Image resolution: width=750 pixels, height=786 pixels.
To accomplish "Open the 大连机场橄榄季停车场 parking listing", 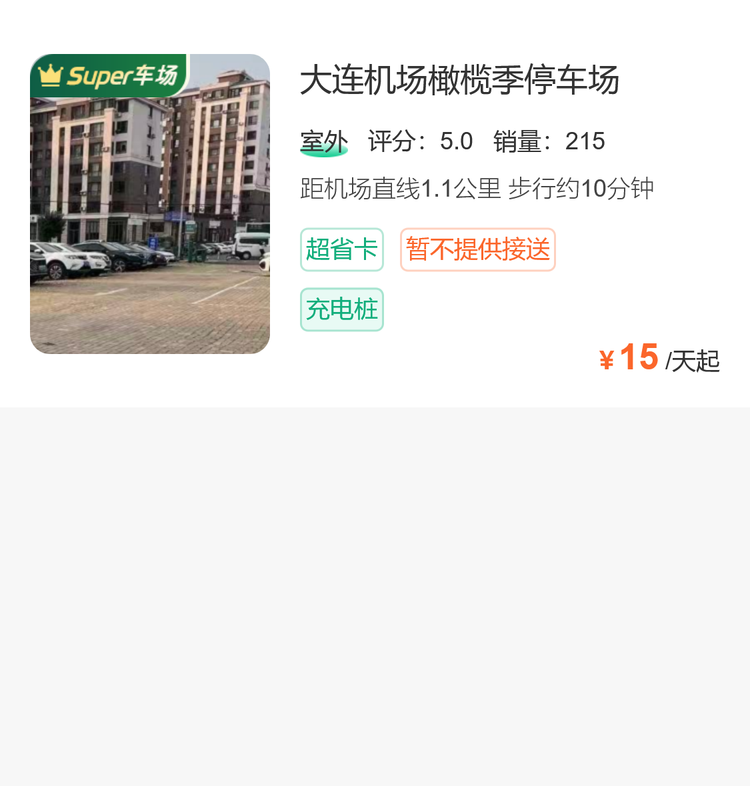I will 459,80.
